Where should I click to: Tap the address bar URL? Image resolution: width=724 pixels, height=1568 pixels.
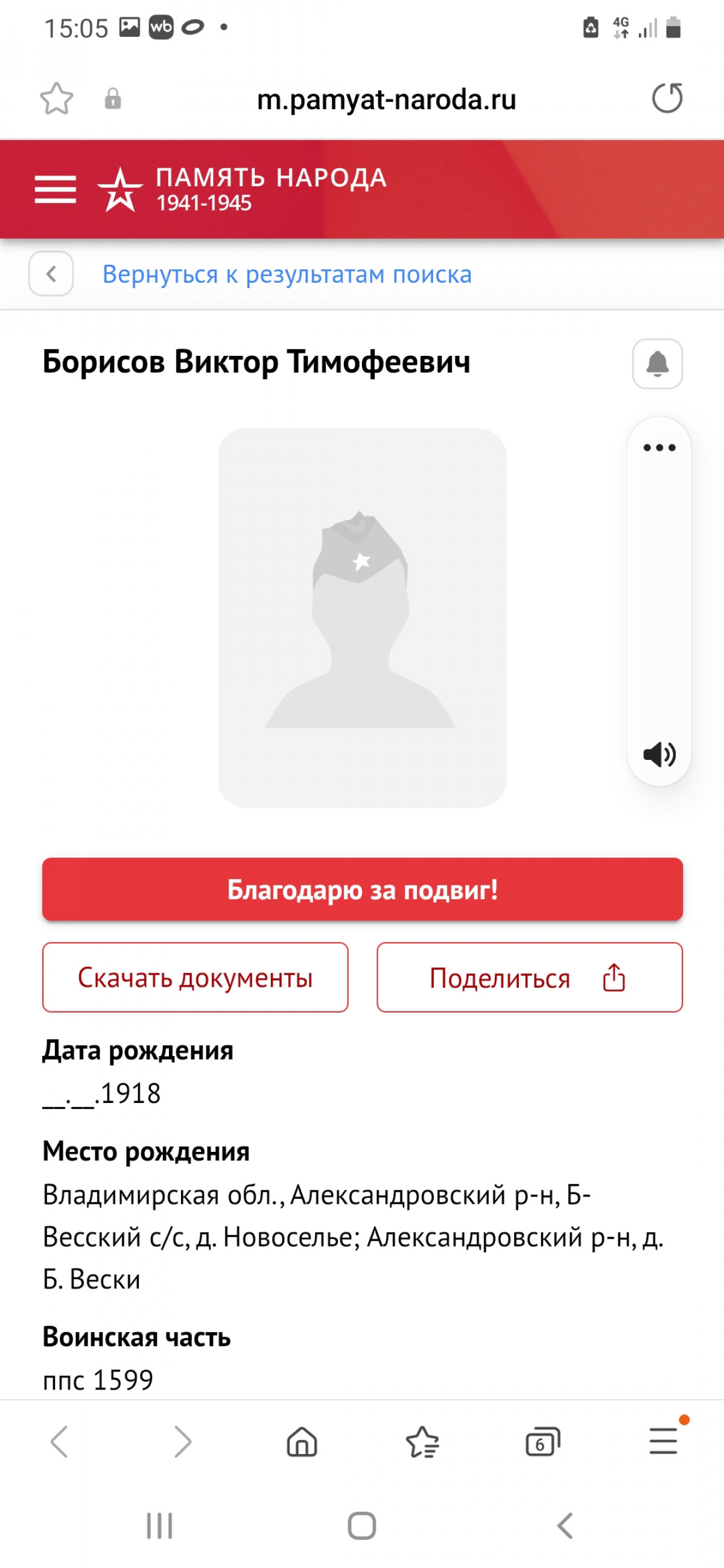(x=386, y=100)
